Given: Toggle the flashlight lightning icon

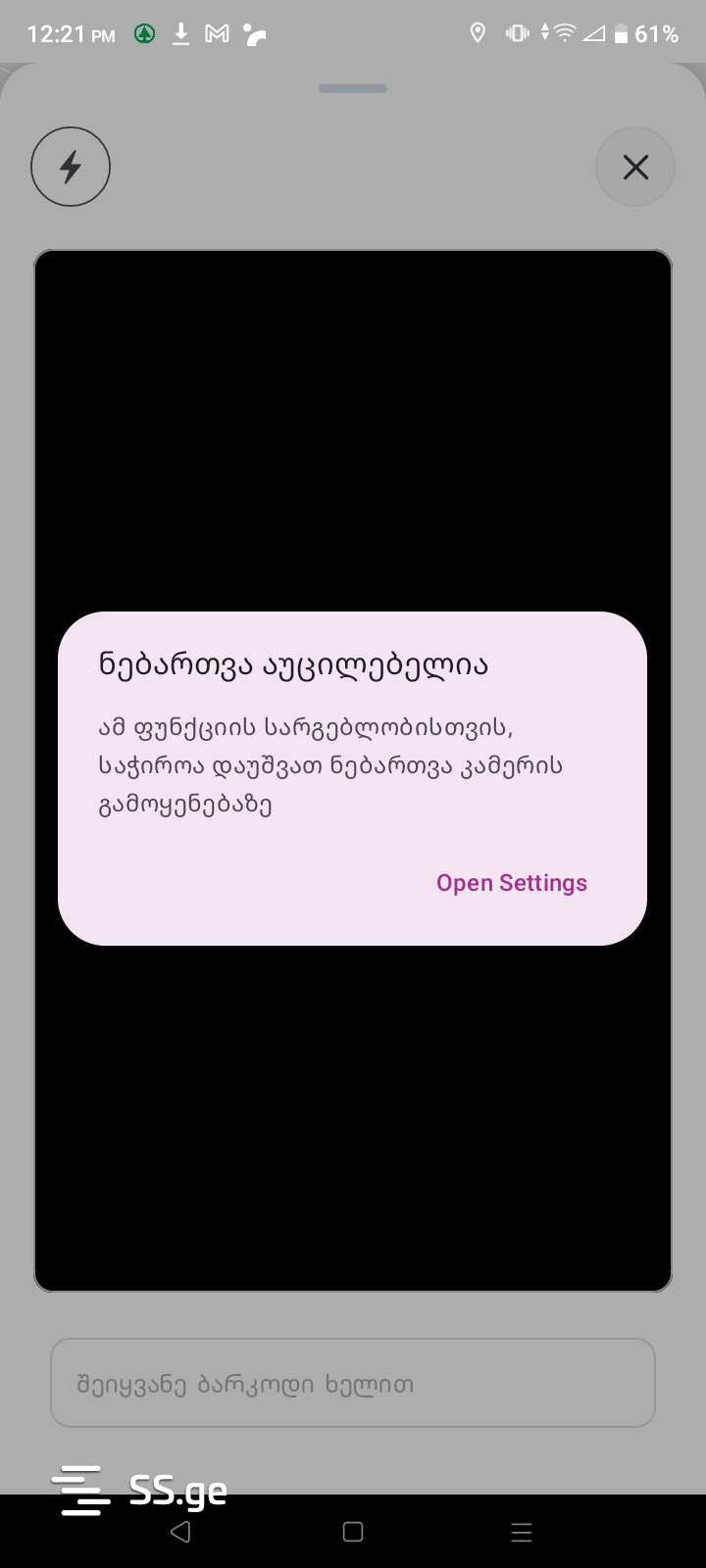Looking at the screenshot, I should (71, 167).
